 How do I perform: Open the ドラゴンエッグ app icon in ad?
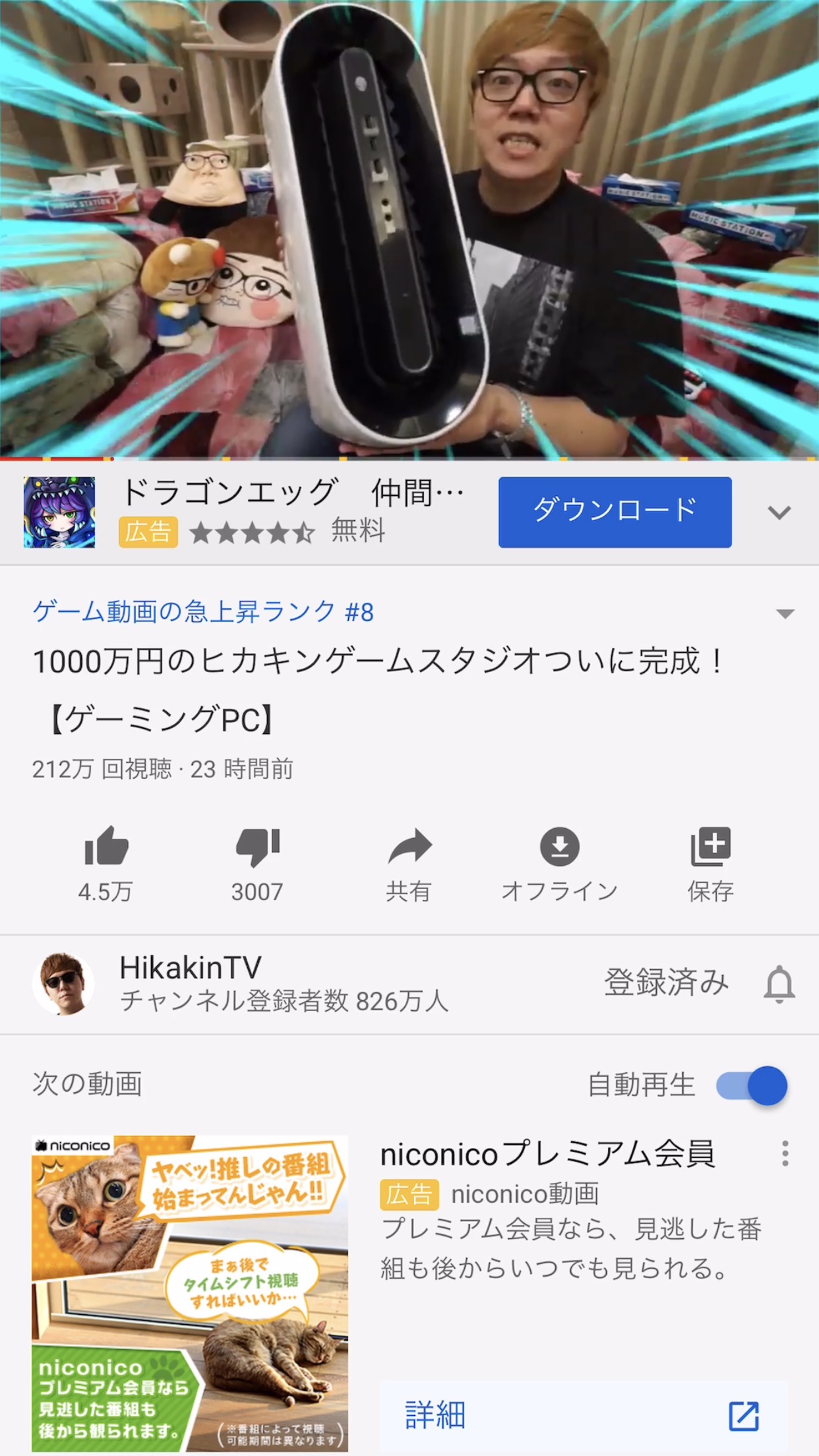tap(59, 512)
